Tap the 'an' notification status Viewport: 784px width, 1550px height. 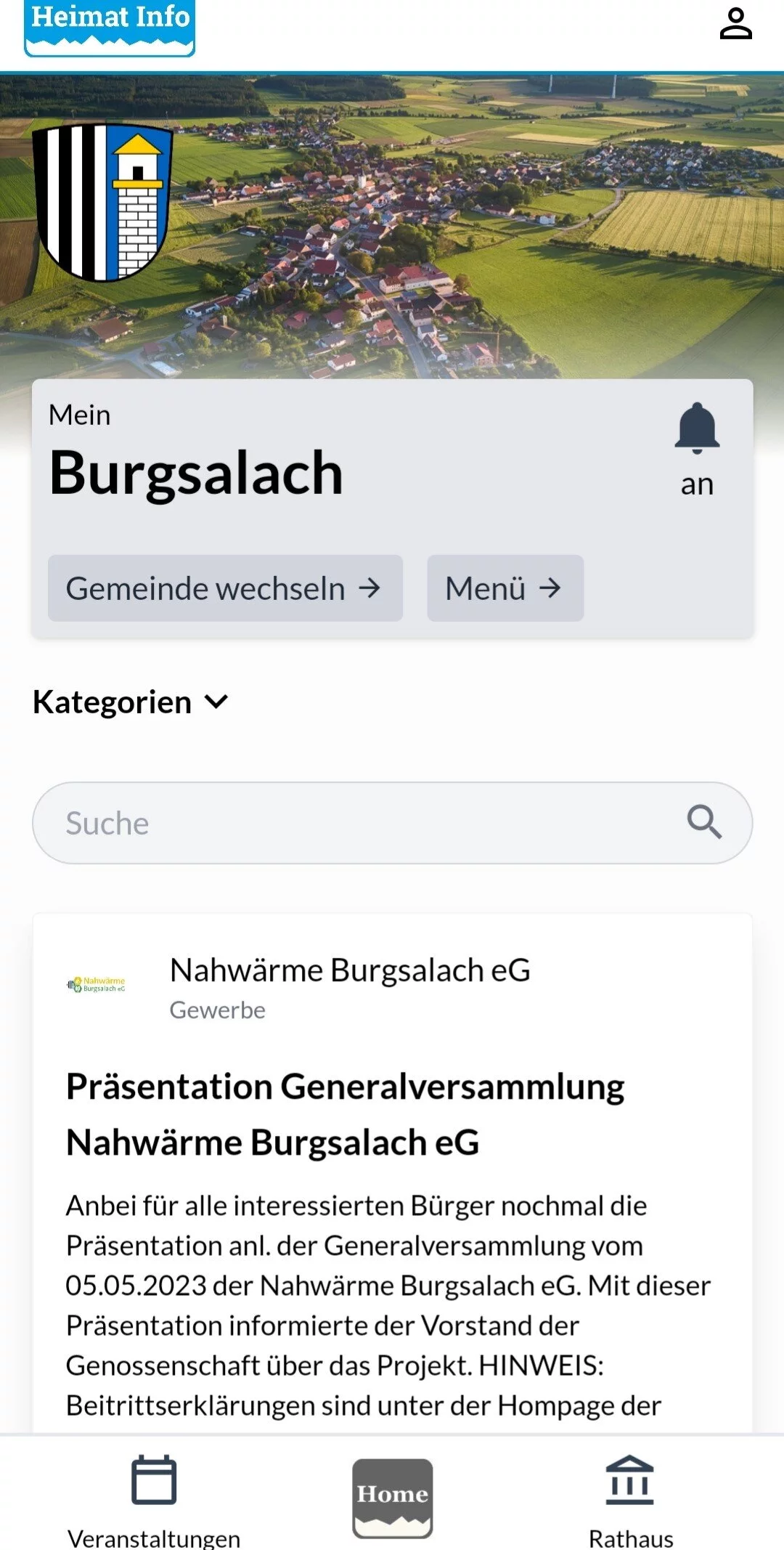pyautogui.click(x=698, y=484)
